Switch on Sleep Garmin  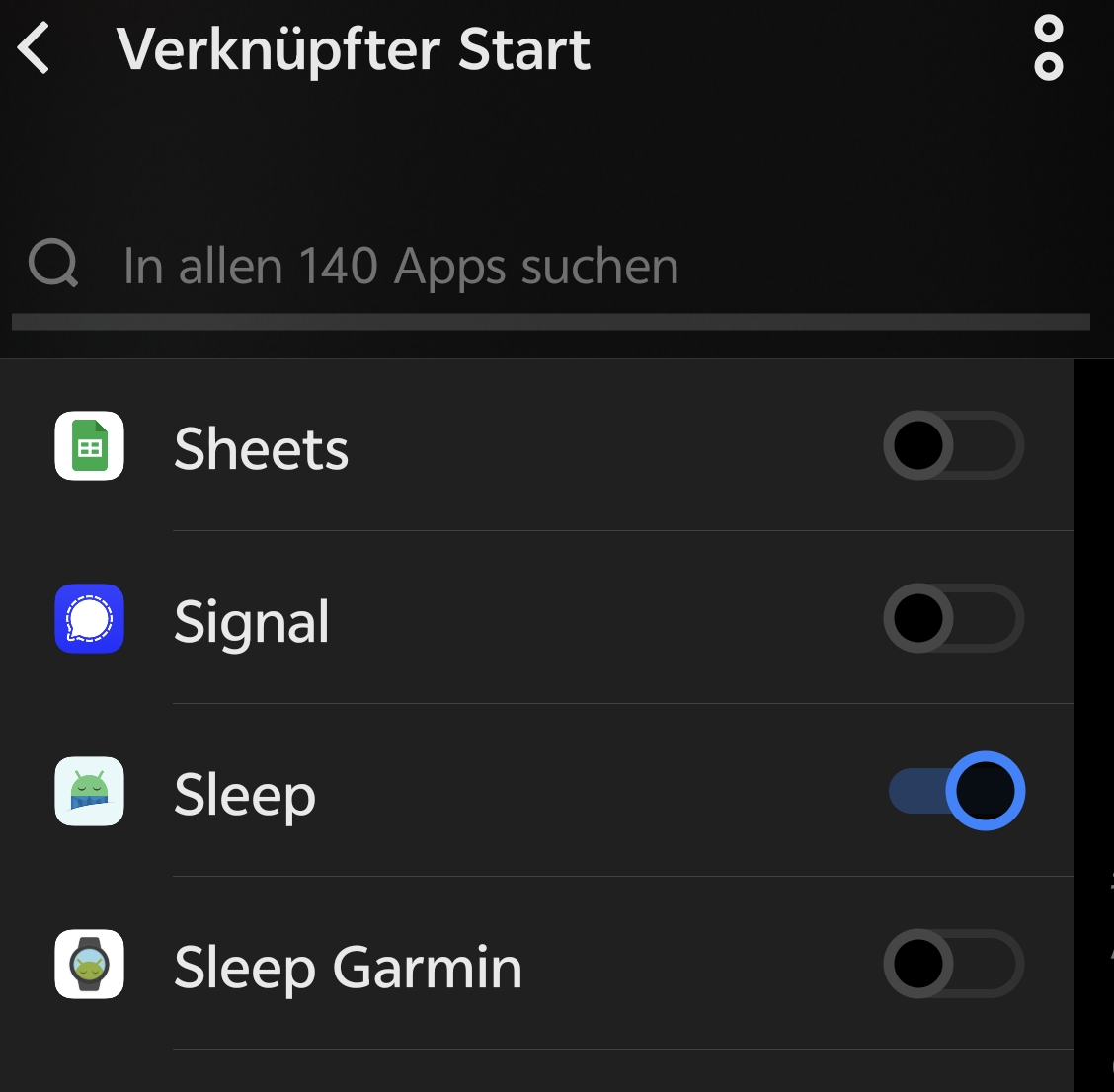pyautogui.click(x=953, y=964)
